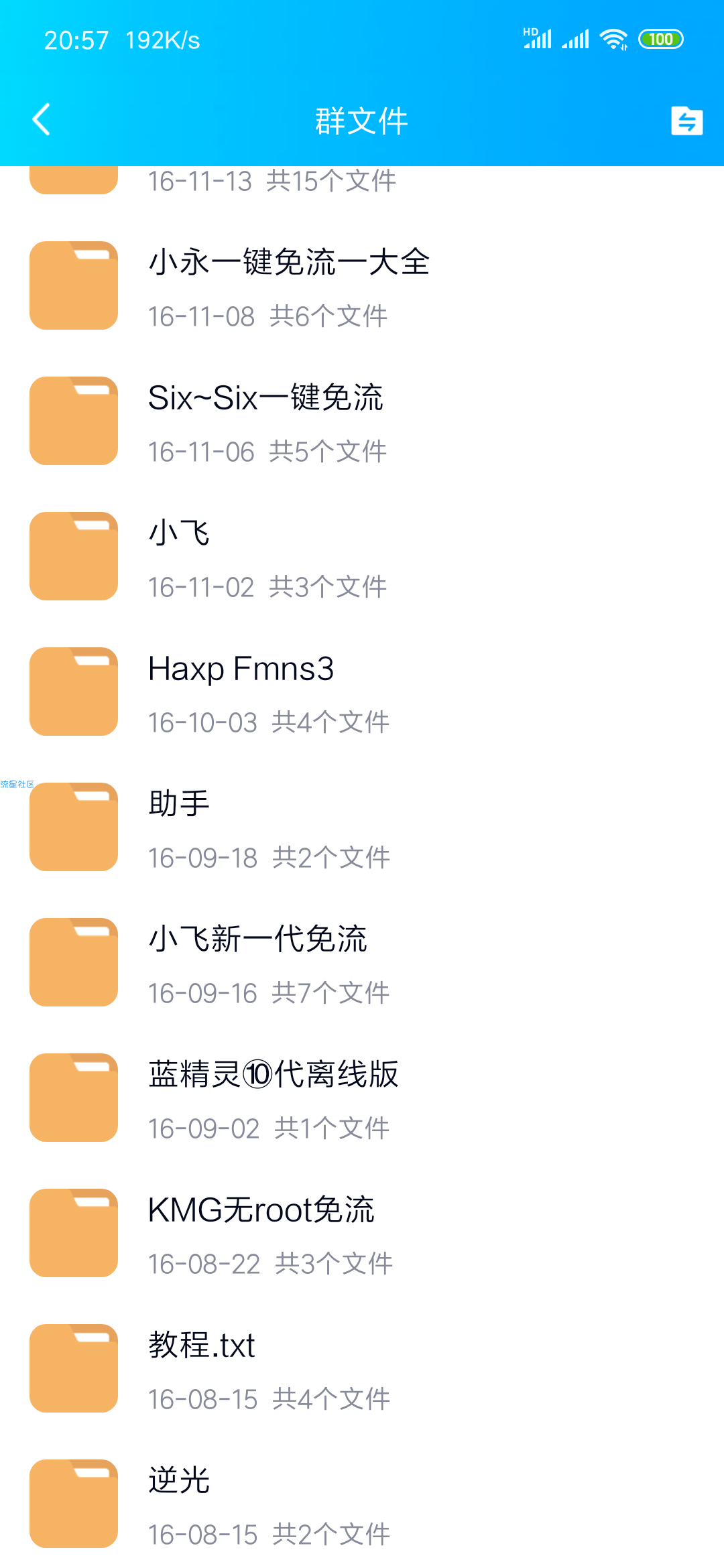Go back from the 群文件 page

(x=42, y=120)
